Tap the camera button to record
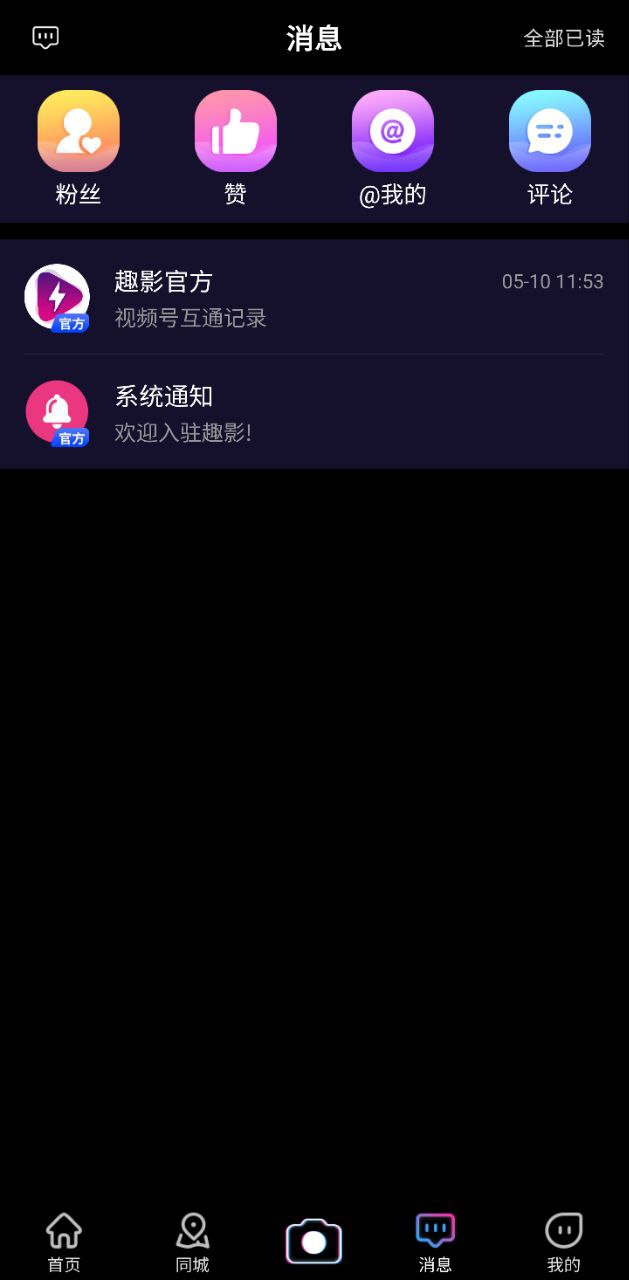The width and height of the screenshot is (629, 1280). (x=314, y=1242)
